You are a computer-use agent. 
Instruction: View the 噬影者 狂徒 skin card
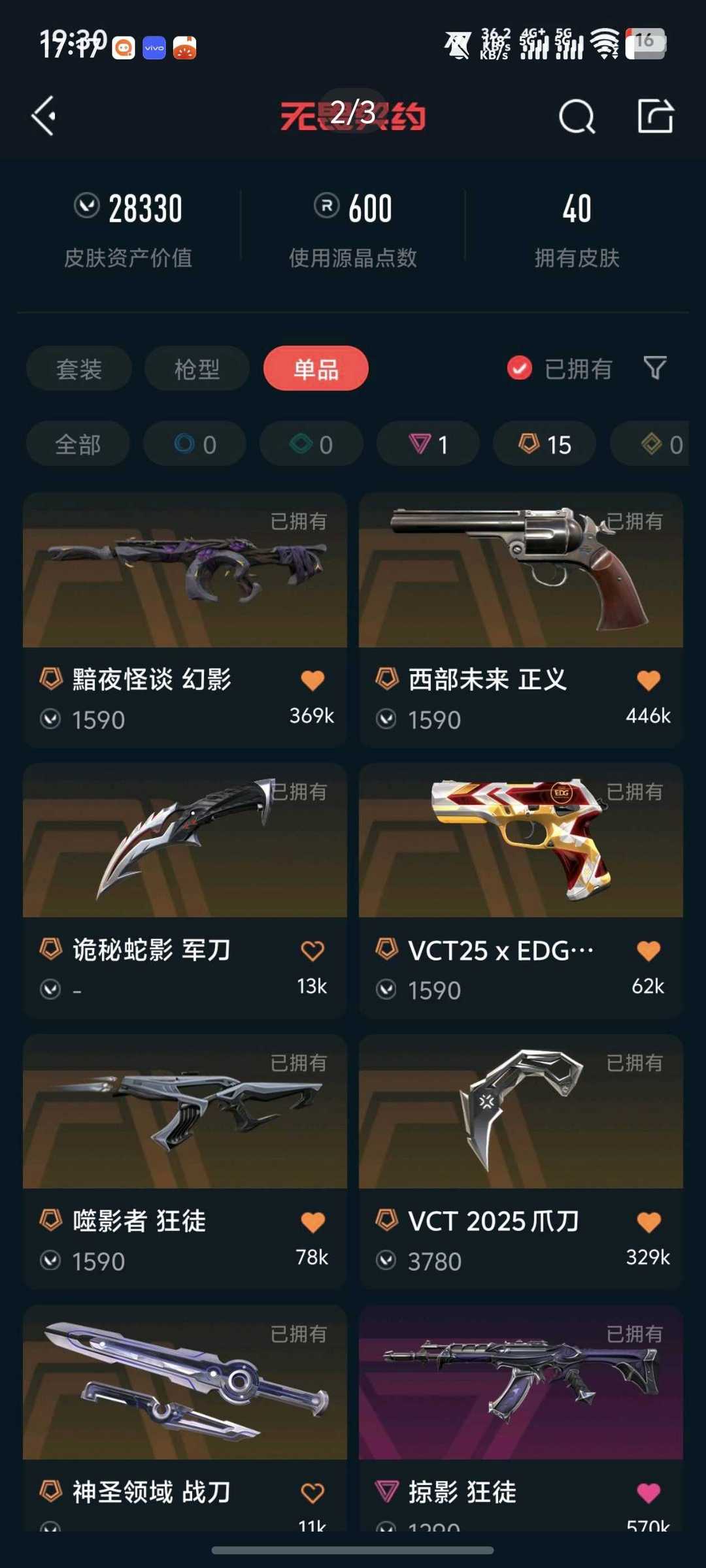click(185, 1162)
